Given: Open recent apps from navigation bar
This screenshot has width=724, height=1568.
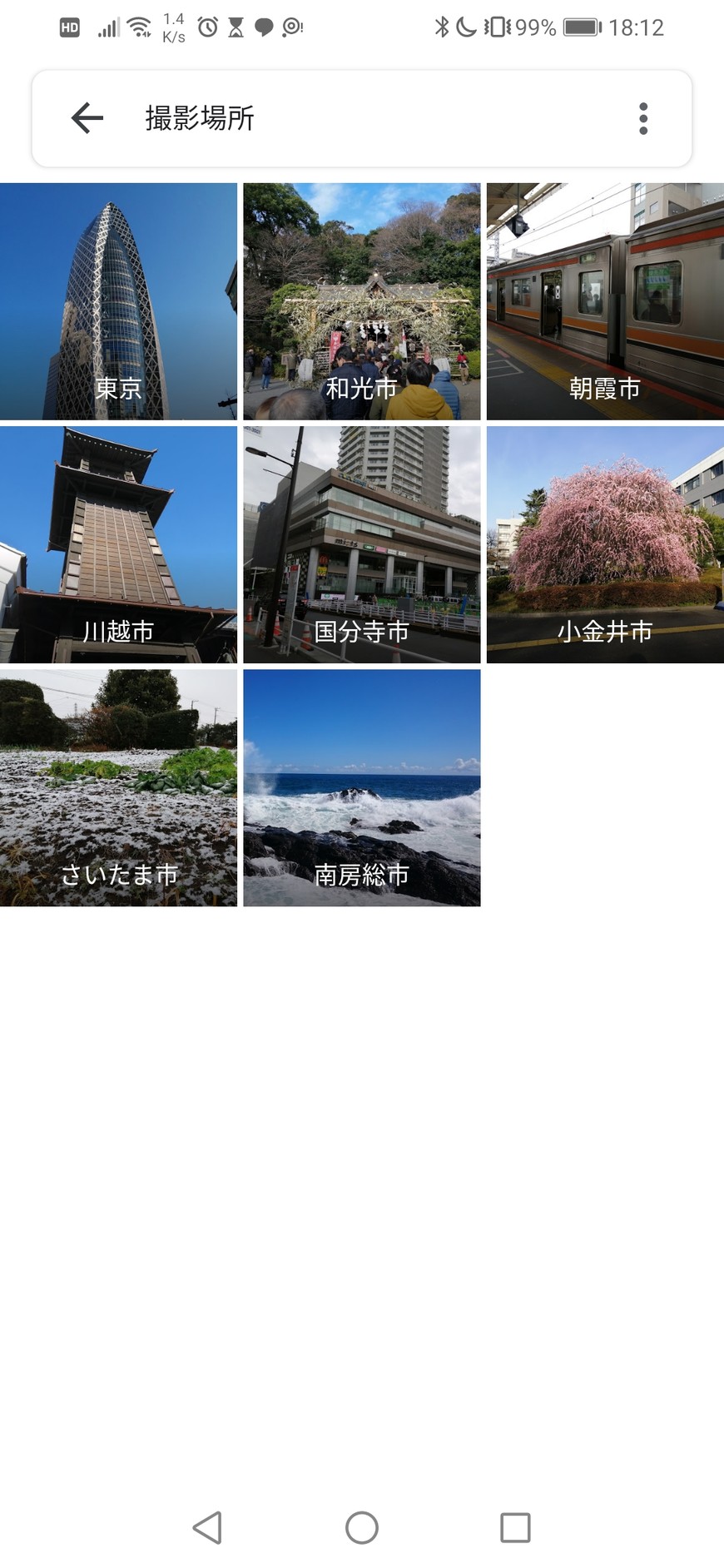Looking at the screenshot, I should pos(515,1527).
